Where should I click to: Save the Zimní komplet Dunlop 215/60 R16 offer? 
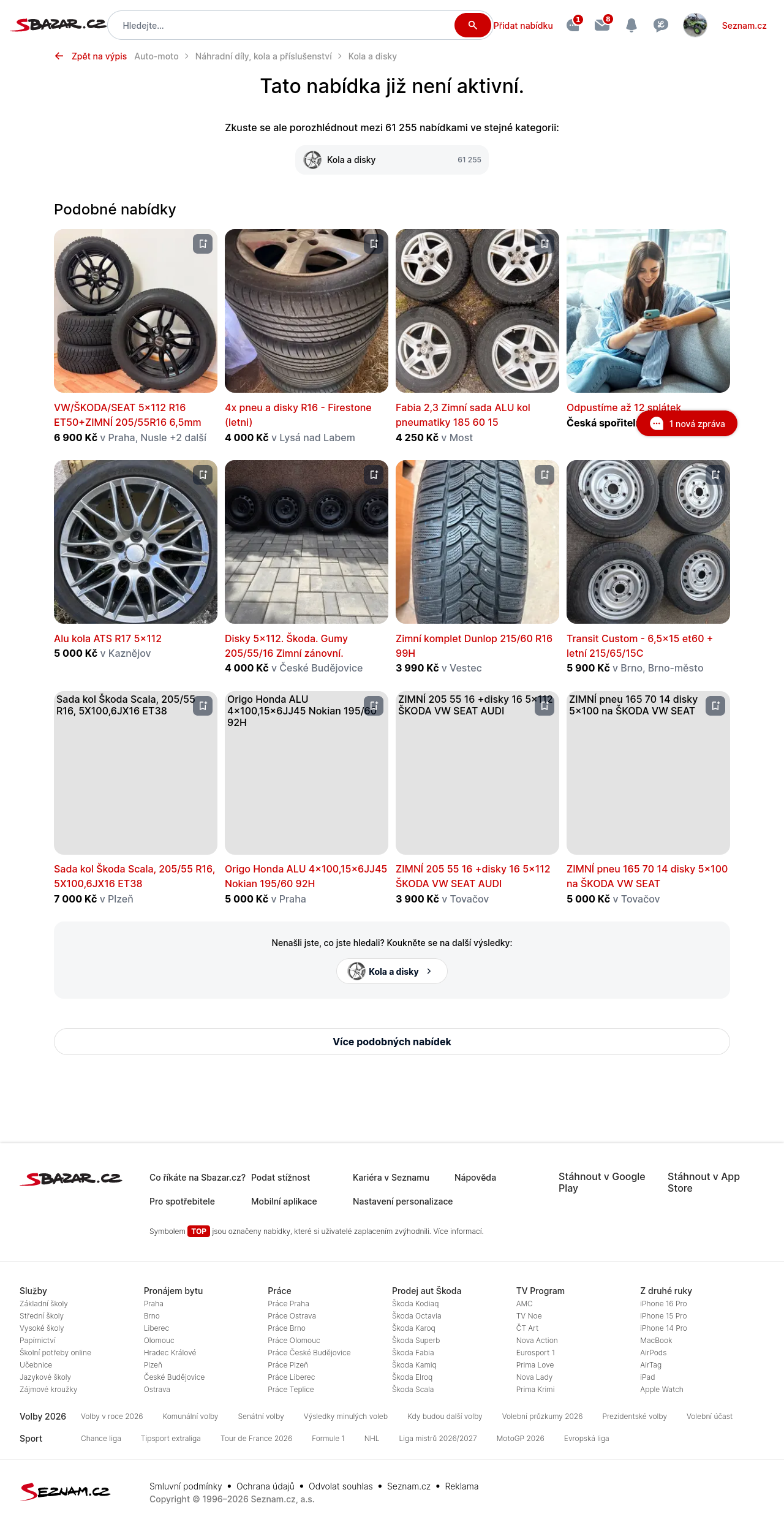pyautogui.click(x=545, y=475)
